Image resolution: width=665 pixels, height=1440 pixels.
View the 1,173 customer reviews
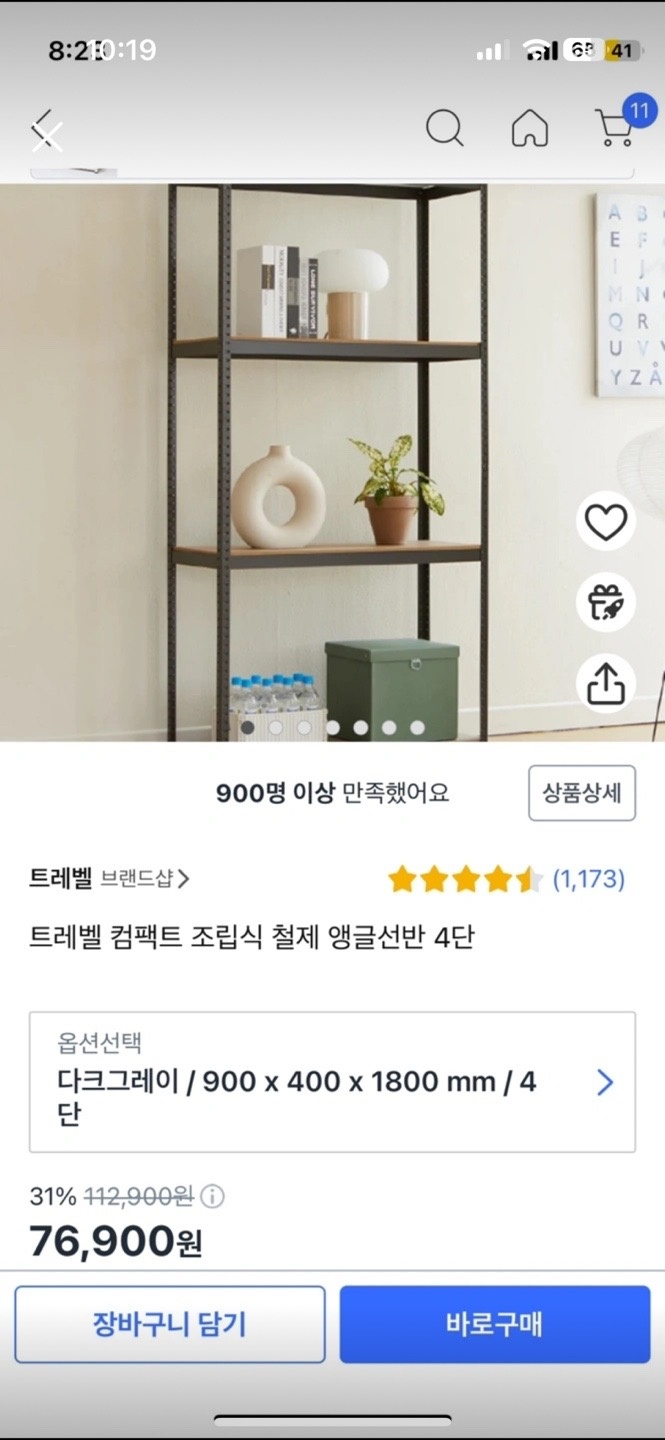pyautogui.click(x=588, y=879)
